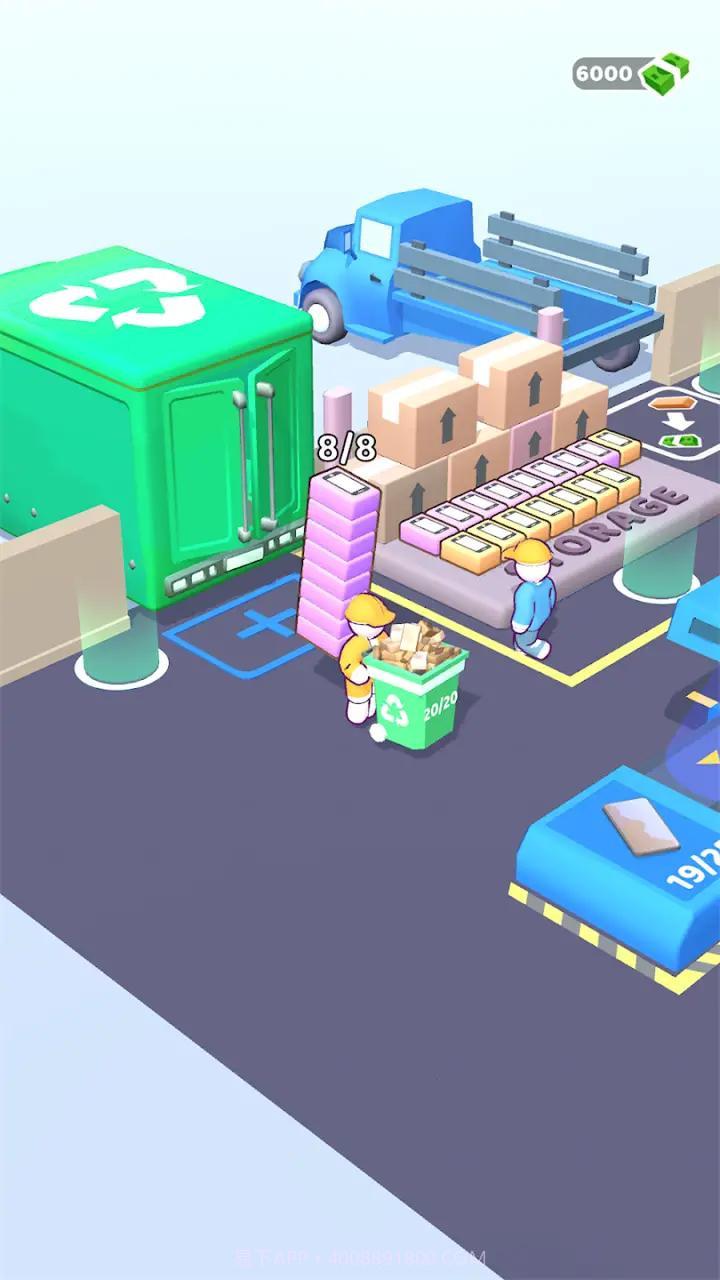Select the green money icon in the sell zone
This screenshot has height=1280, width=720.
pyautogui.click(x=682, y=440)
